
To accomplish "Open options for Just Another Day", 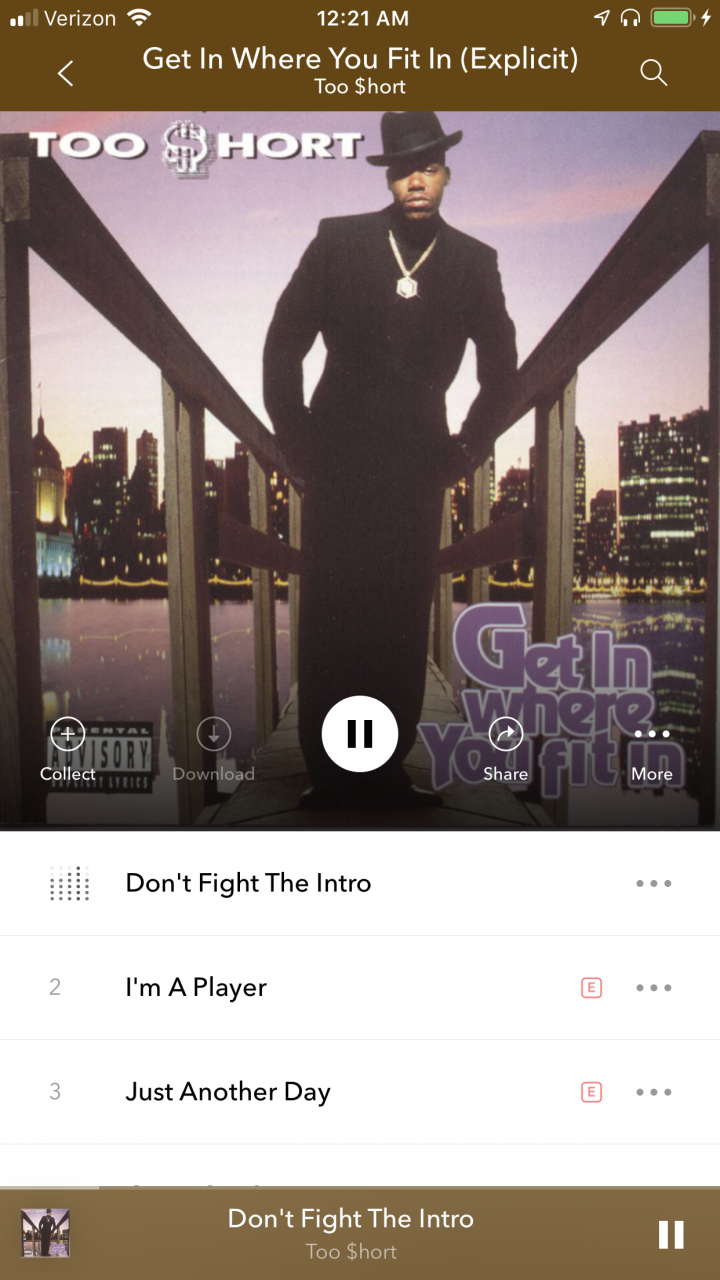I will 653,1091.
